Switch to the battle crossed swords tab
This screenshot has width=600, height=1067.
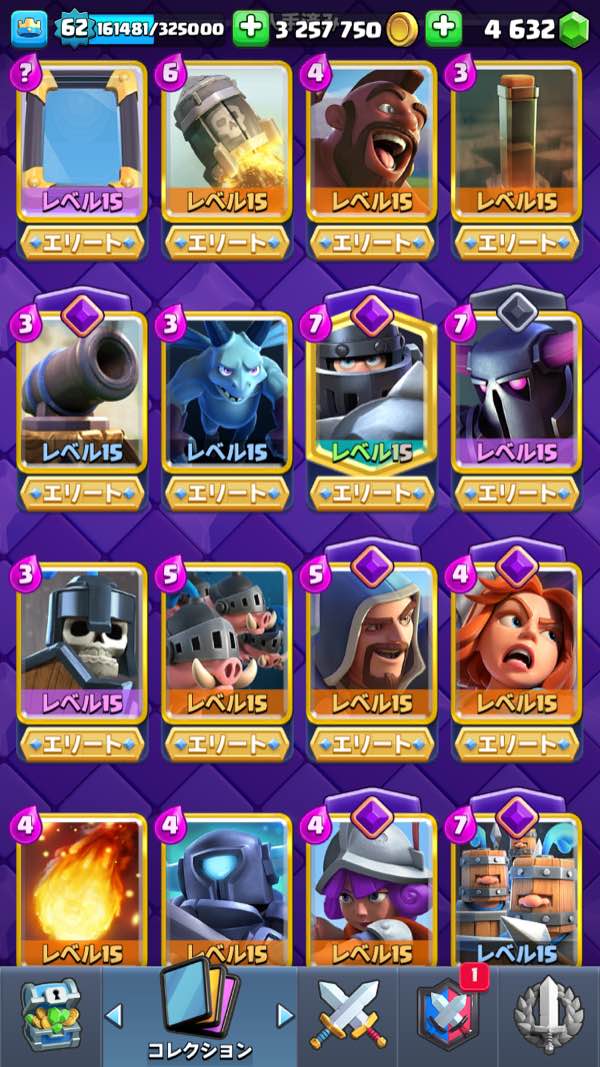point(347,1015)
